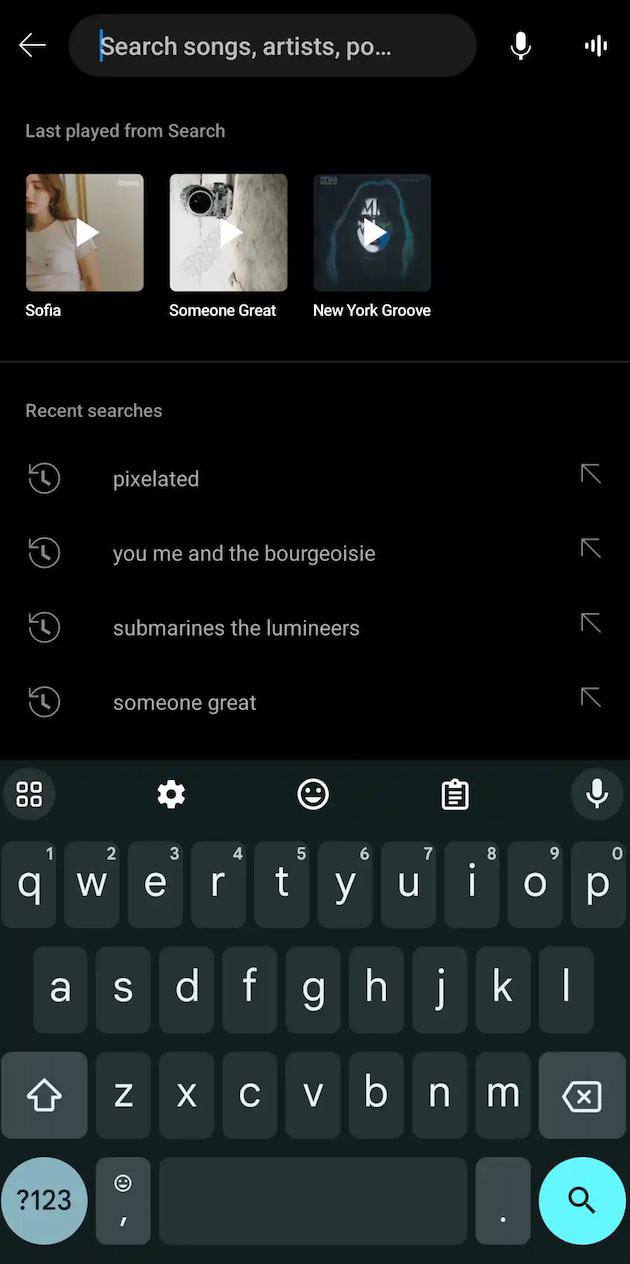Play Someone Great from last played
The width and height of the screenshot is (630, 1264).
(x=228, y=233)
